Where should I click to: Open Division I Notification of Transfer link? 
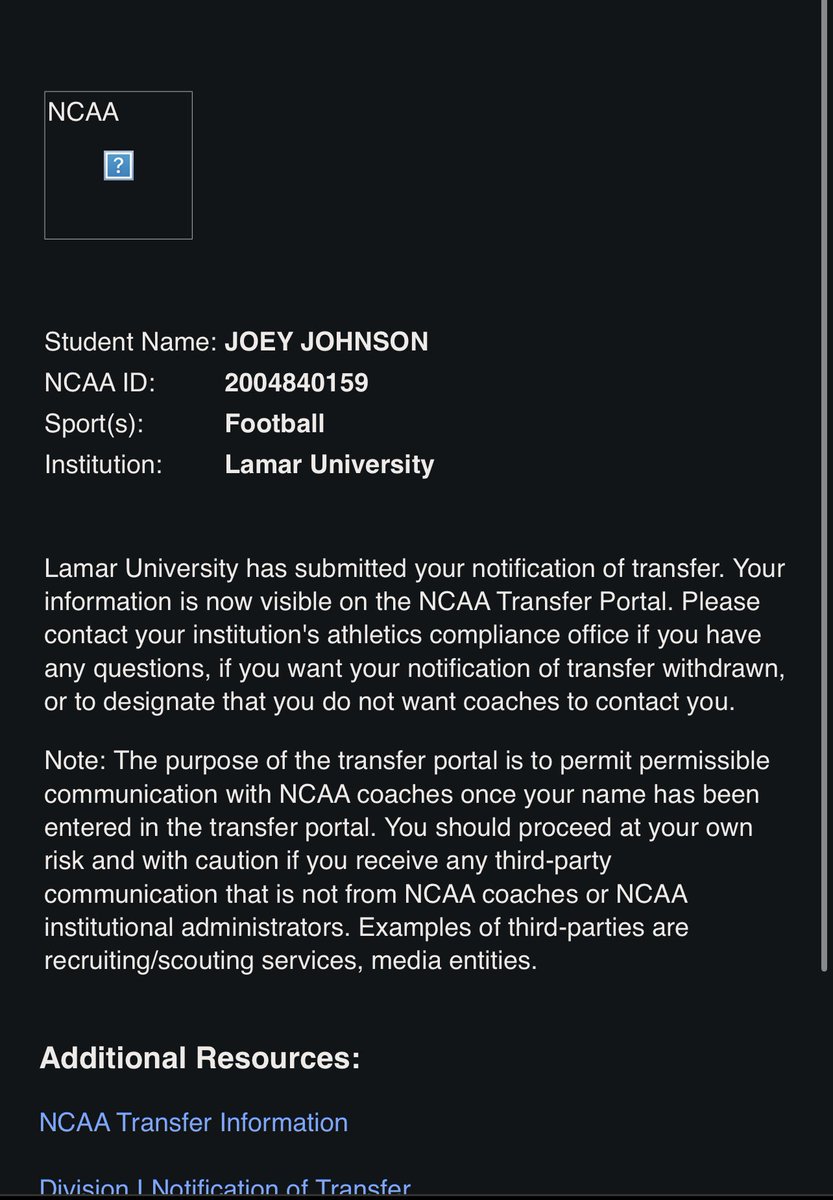[225, 1189]
